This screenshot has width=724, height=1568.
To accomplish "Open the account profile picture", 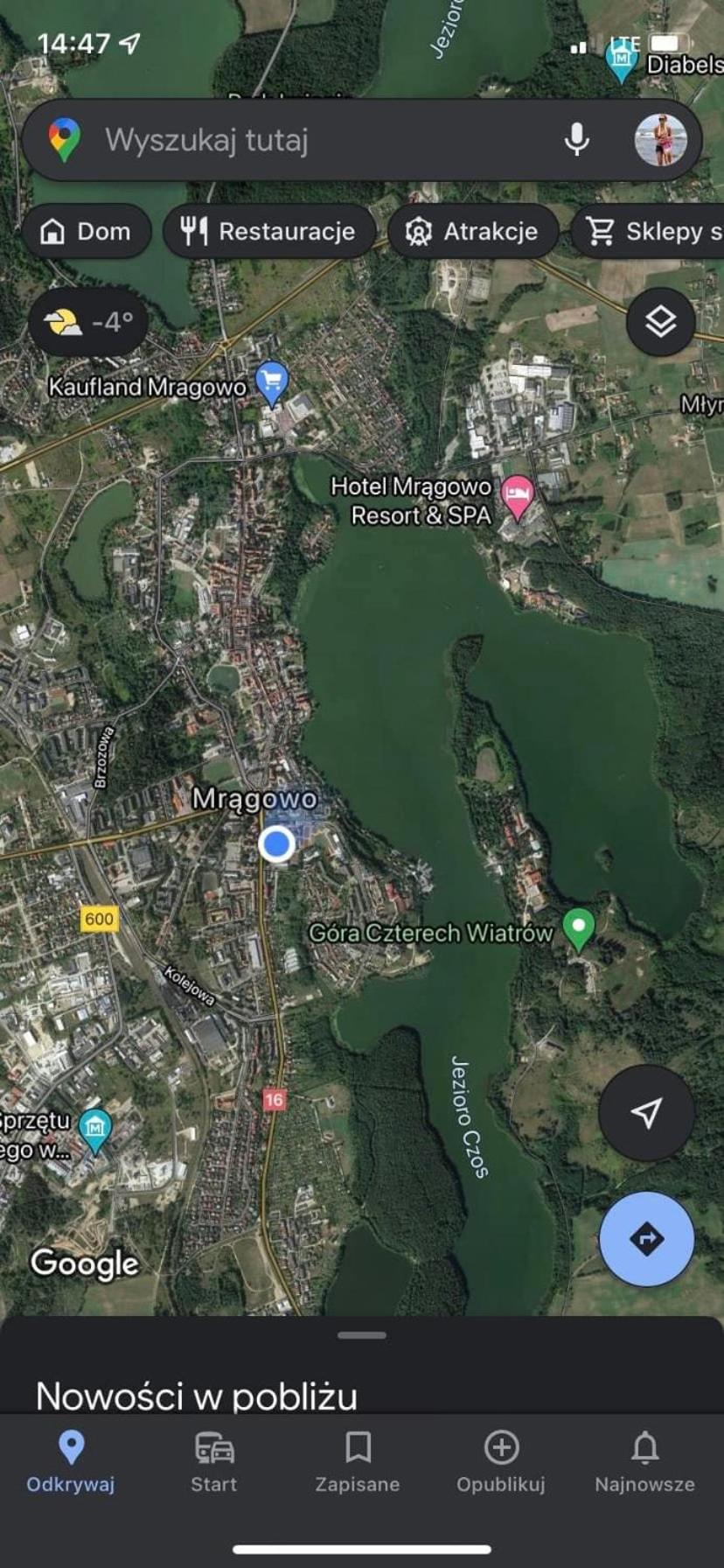I will (x=660, y=140).
